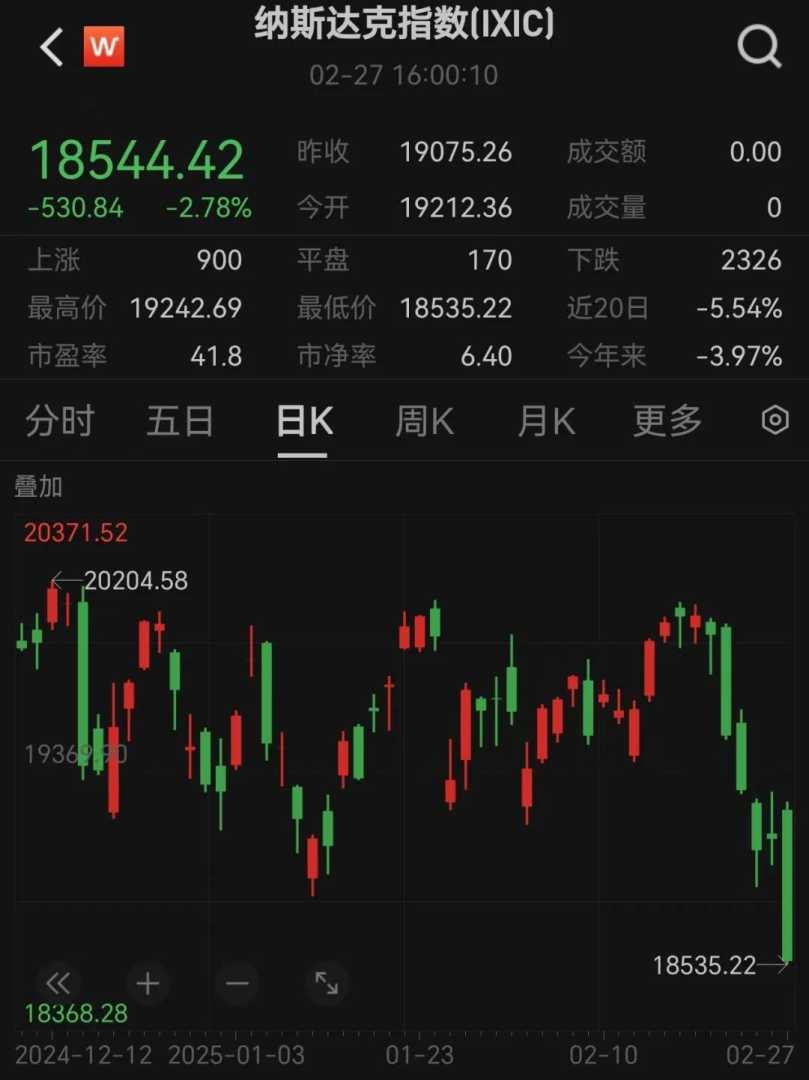The height and width of the screenshot is (1080, 809).
Task: Switch to the 五日 chart tab
Action: pyautogui.click(x=180, y=422)
